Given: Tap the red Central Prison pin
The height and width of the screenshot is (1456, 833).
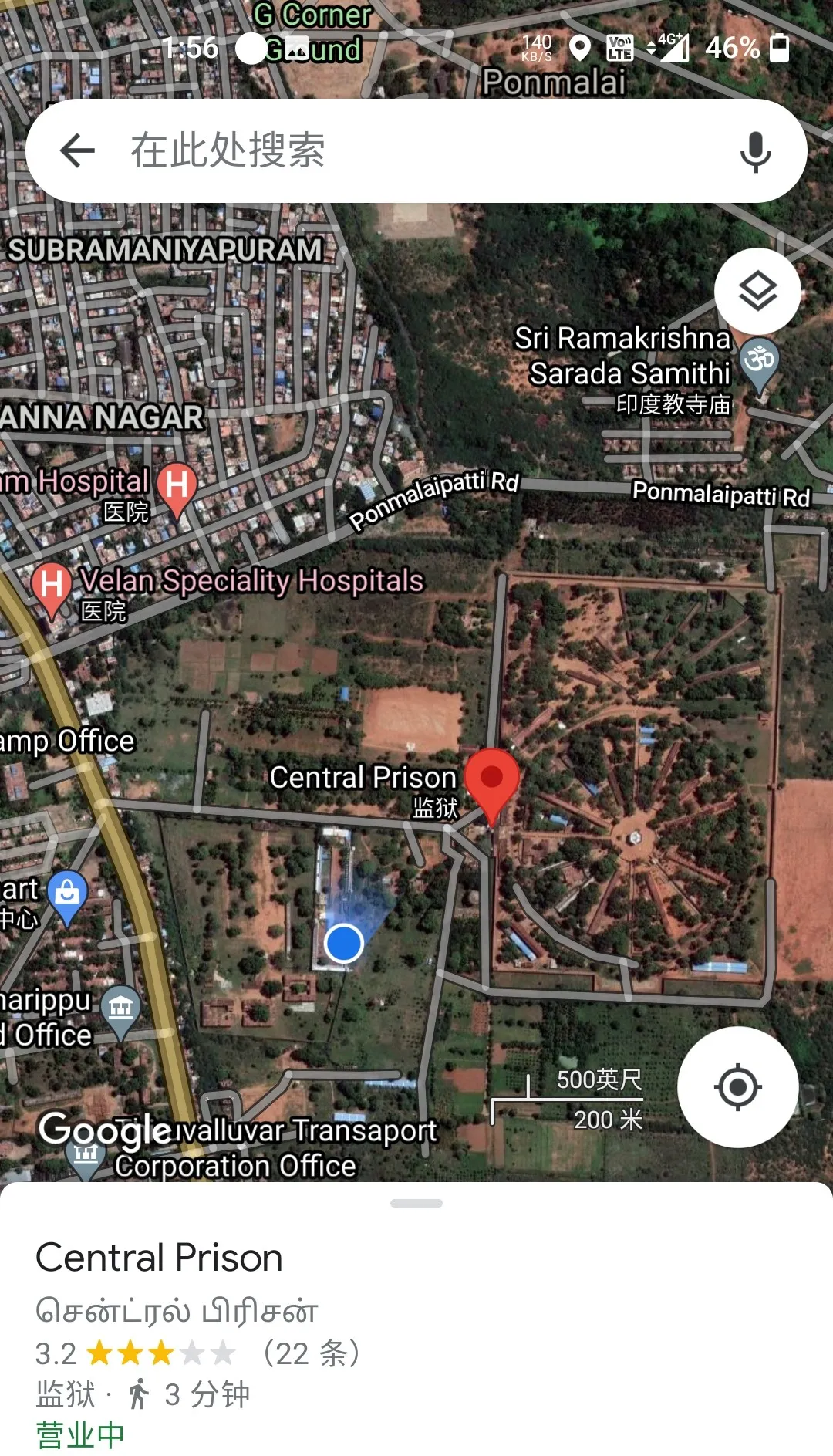Looking at the screenshot, I should (492, 781).
